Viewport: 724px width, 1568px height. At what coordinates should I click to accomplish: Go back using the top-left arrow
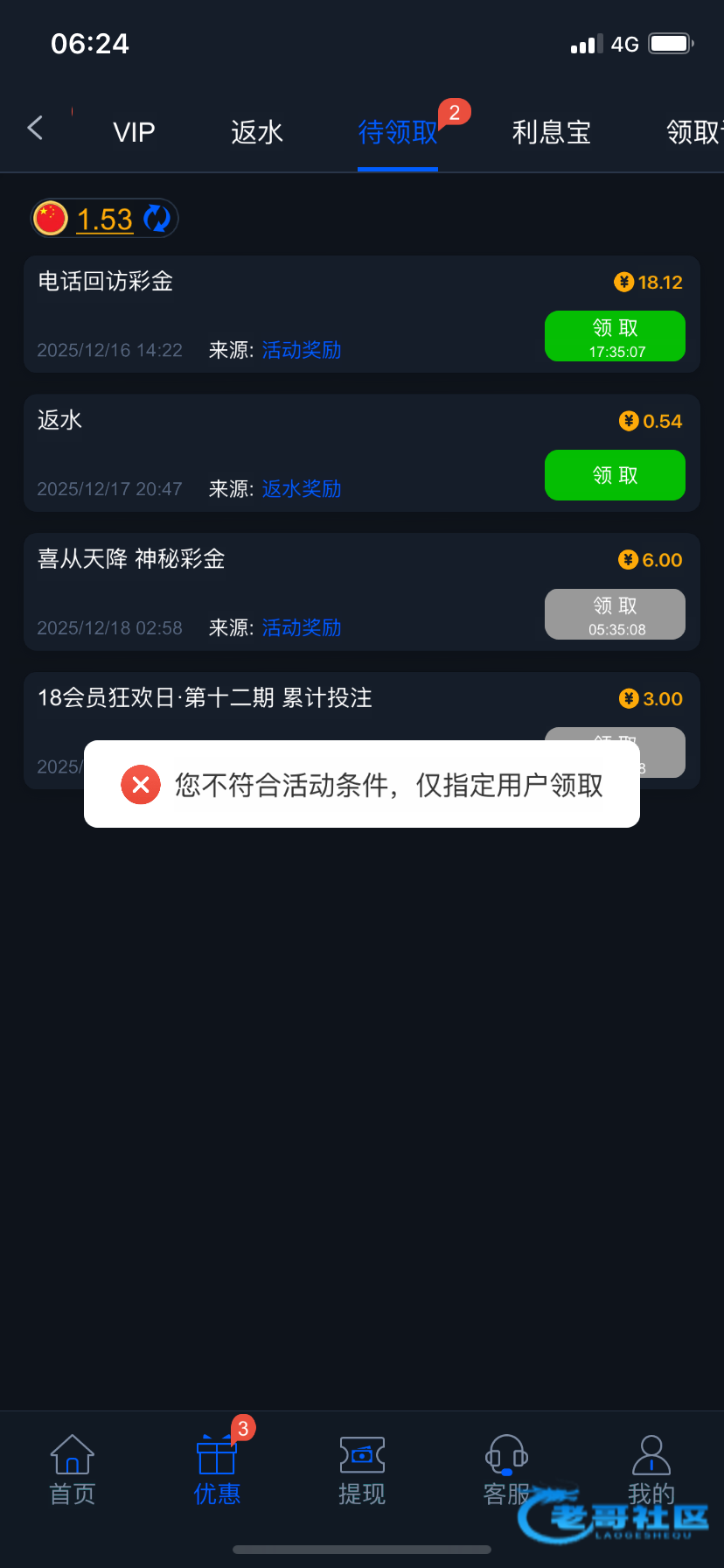pyautogui.click(x=35, y=129)
